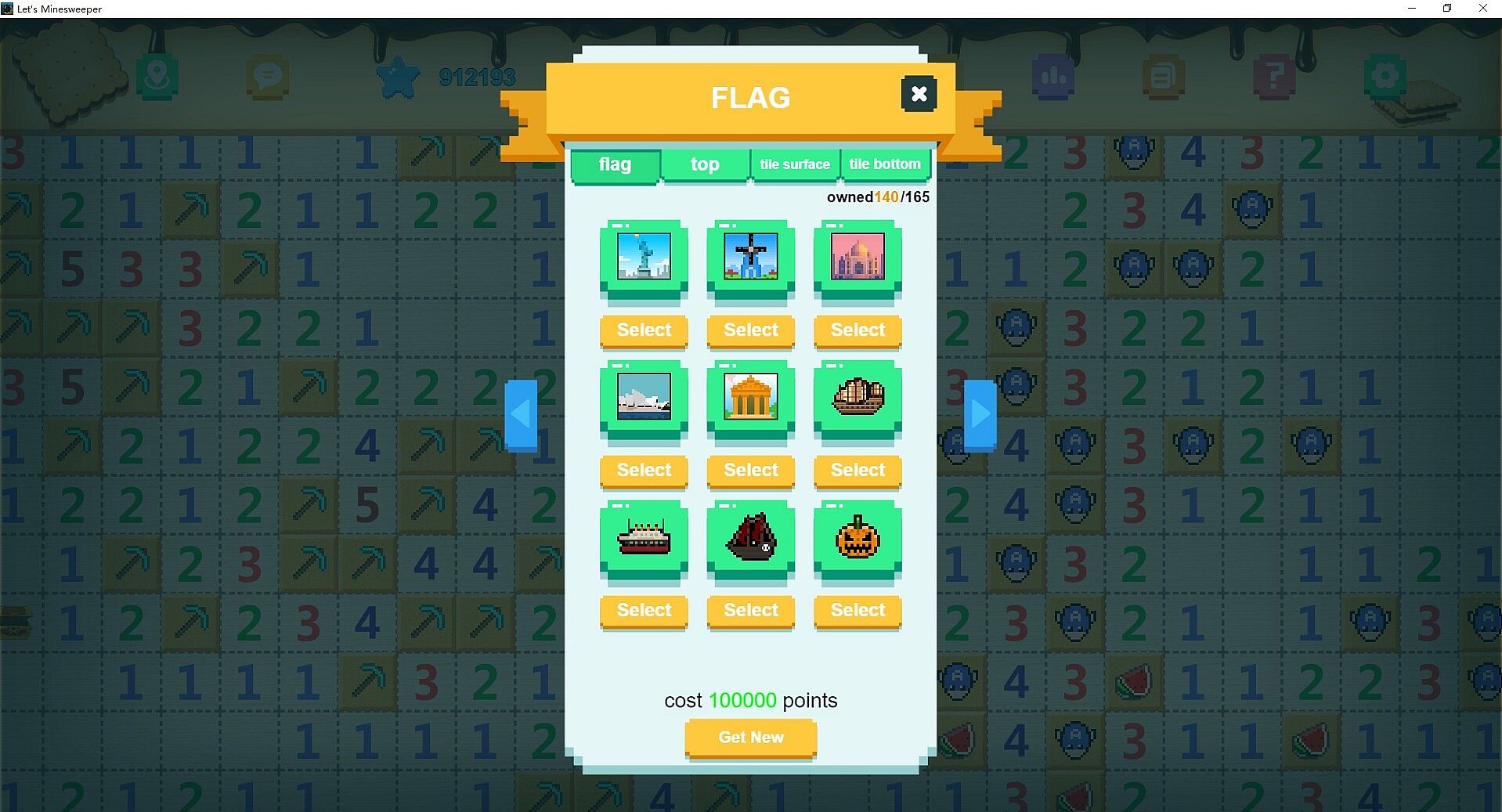Screen dimensions: 1502x812
Task: Close the FLAG dialog
Action: point(919,94)
